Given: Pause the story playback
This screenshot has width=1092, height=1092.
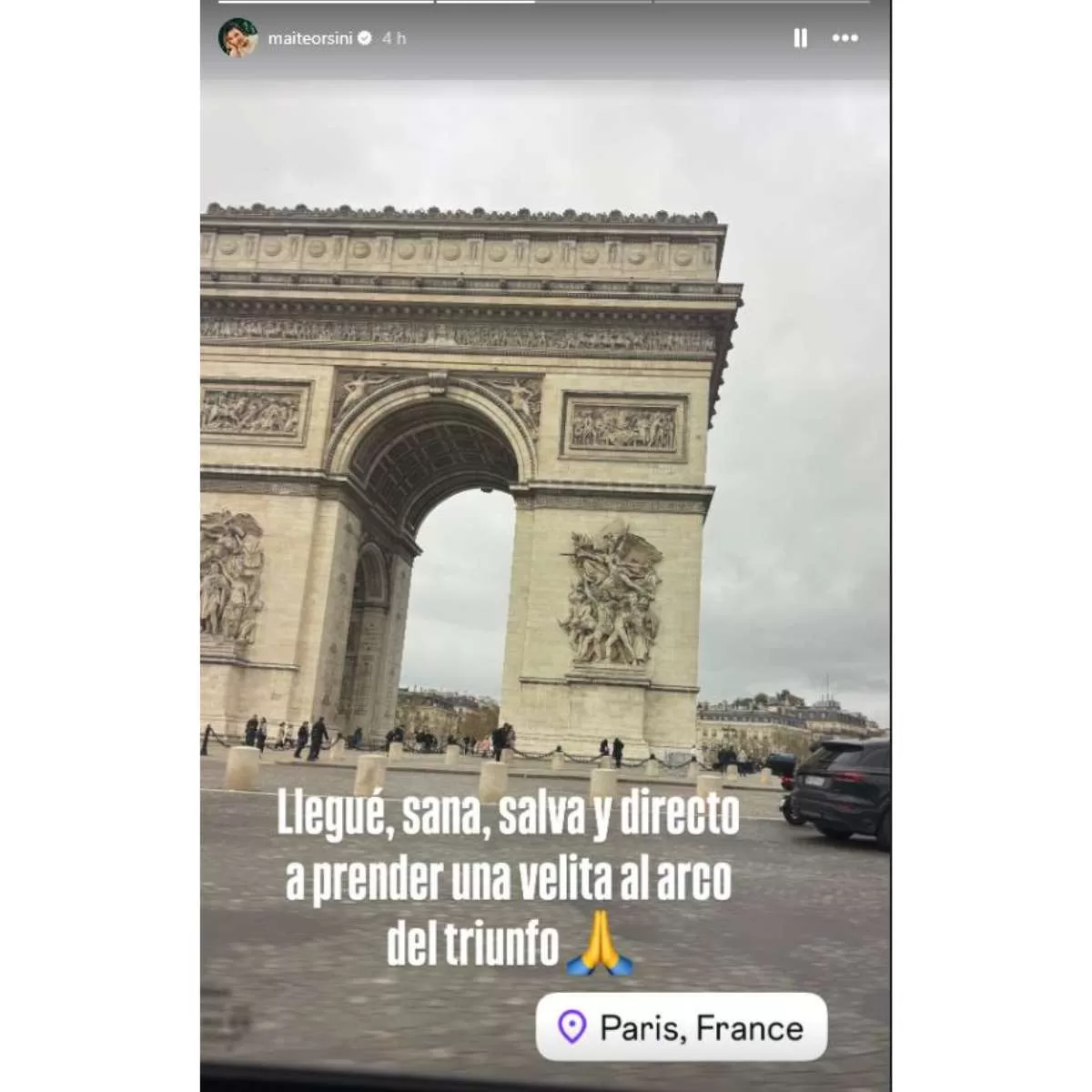Looking at the screenshot, I should point(800,38).
